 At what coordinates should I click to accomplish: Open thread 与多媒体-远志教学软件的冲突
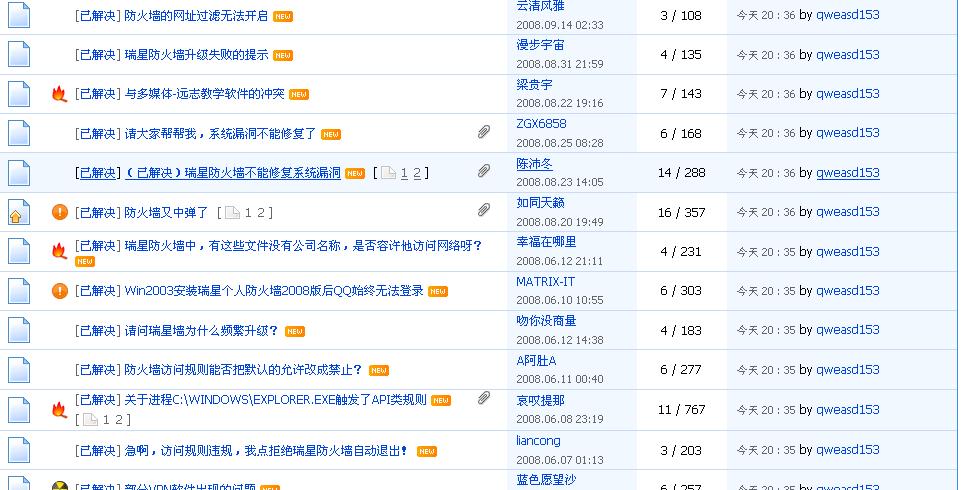[x=204, y=94]
